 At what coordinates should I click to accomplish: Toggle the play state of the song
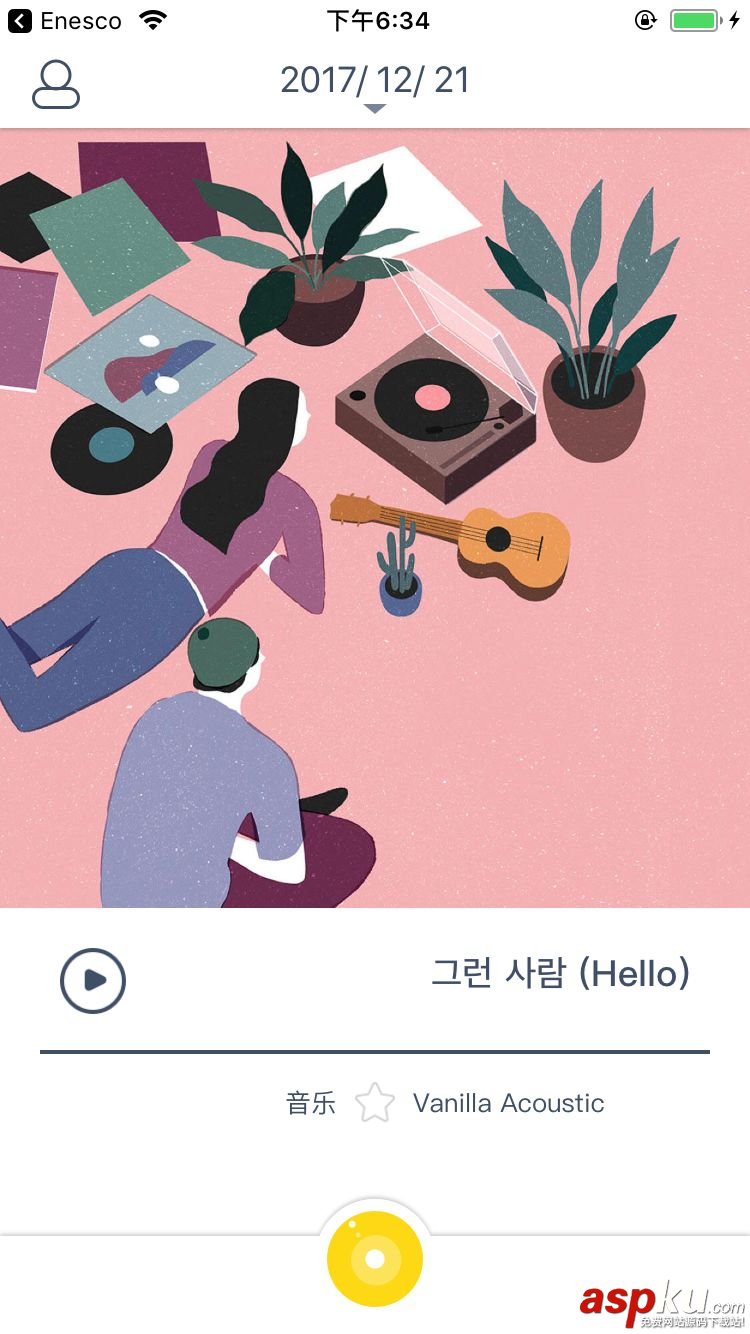coord(92,981)
